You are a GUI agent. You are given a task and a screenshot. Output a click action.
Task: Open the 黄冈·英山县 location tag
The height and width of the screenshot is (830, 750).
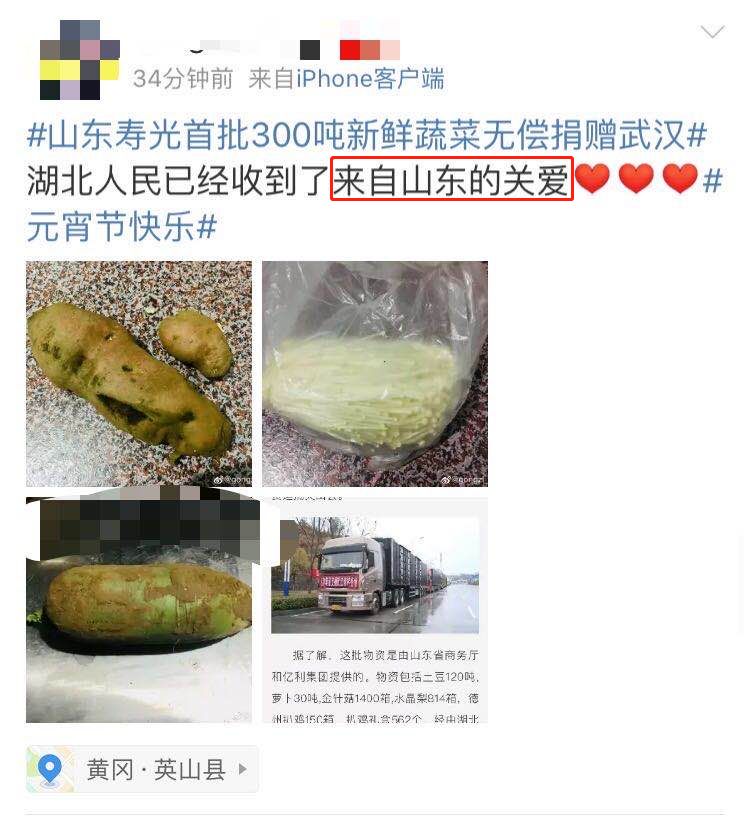point(143,769)
